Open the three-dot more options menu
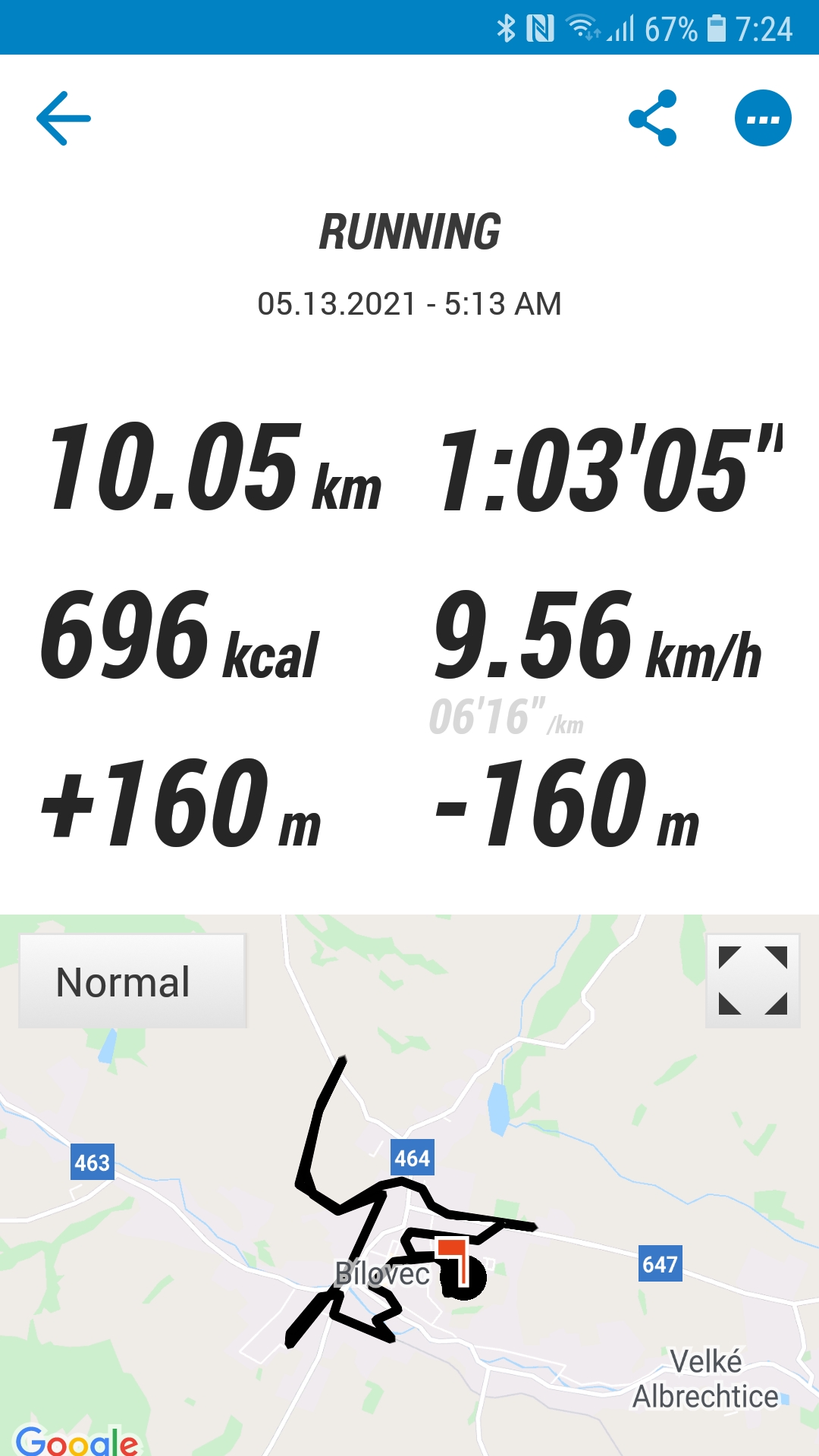819x1456 pixels. tap(763, 118)
